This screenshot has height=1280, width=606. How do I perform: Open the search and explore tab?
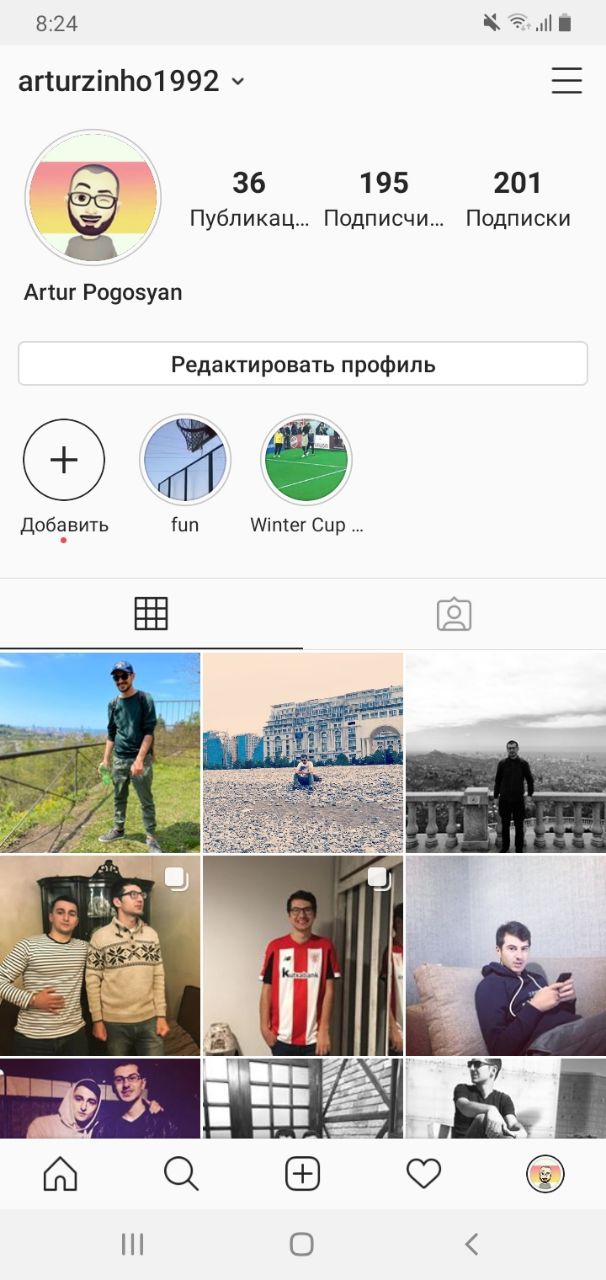point(181,1174)
